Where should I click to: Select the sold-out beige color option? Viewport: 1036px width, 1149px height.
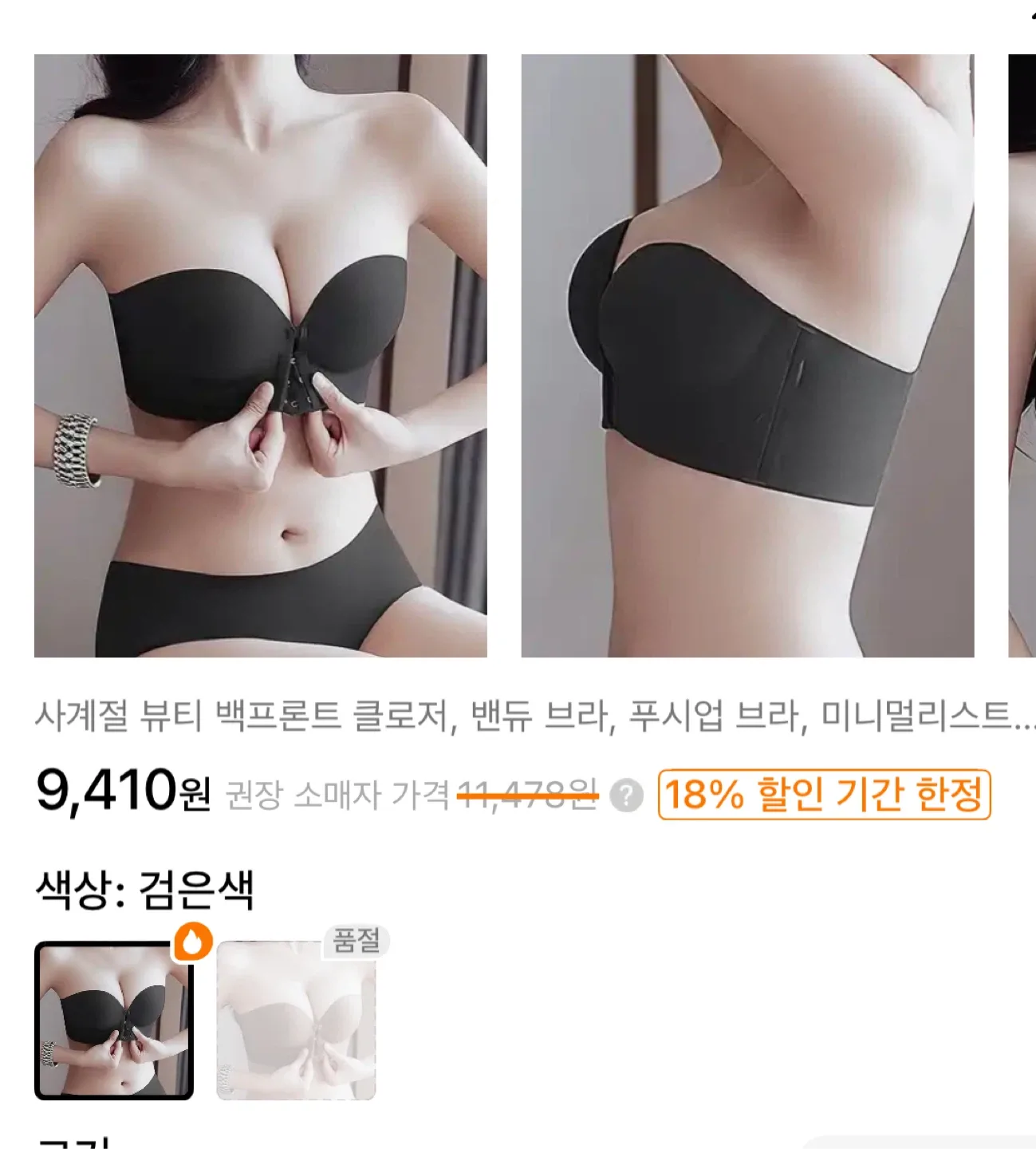tap(296, 1021)
